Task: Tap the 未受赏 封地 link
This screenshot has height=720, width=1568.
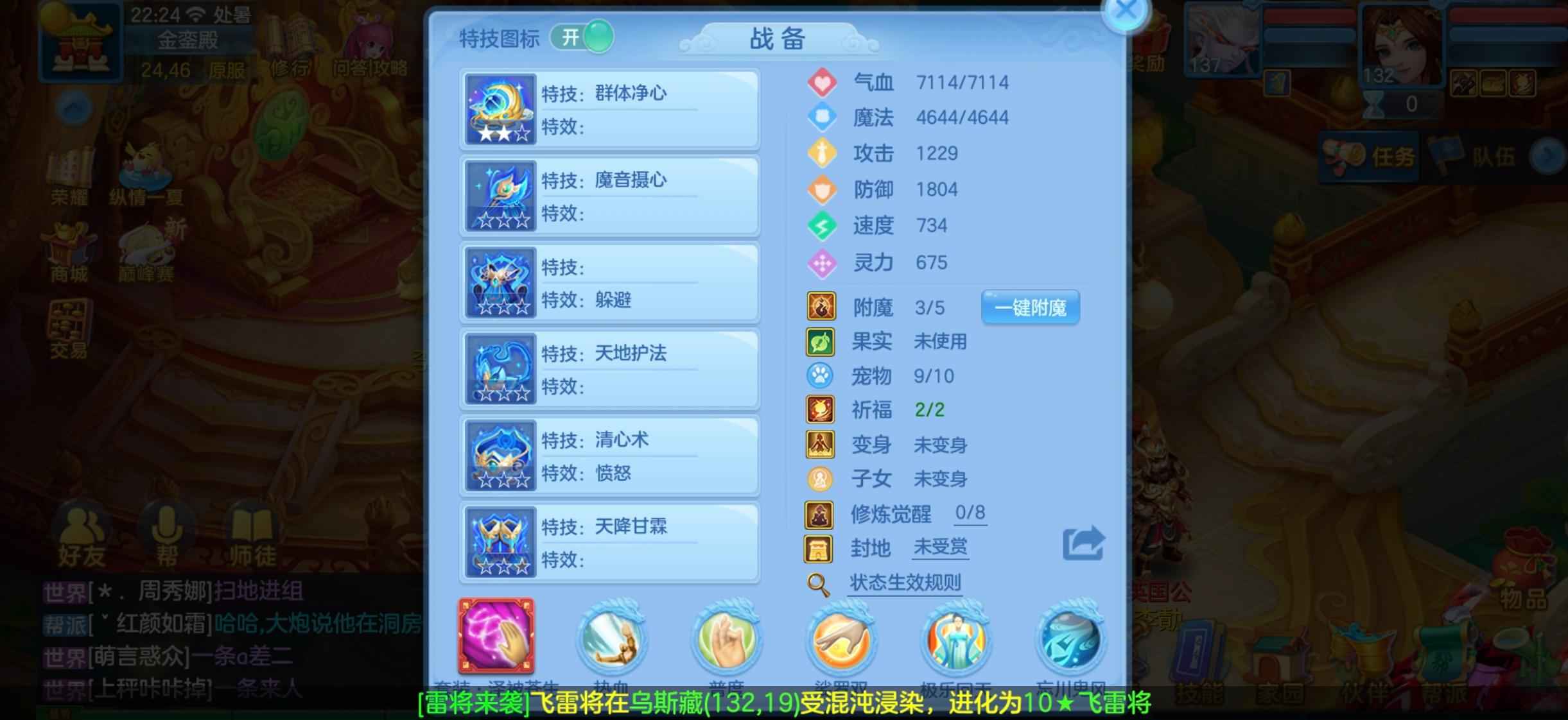Action: point(940,547)
